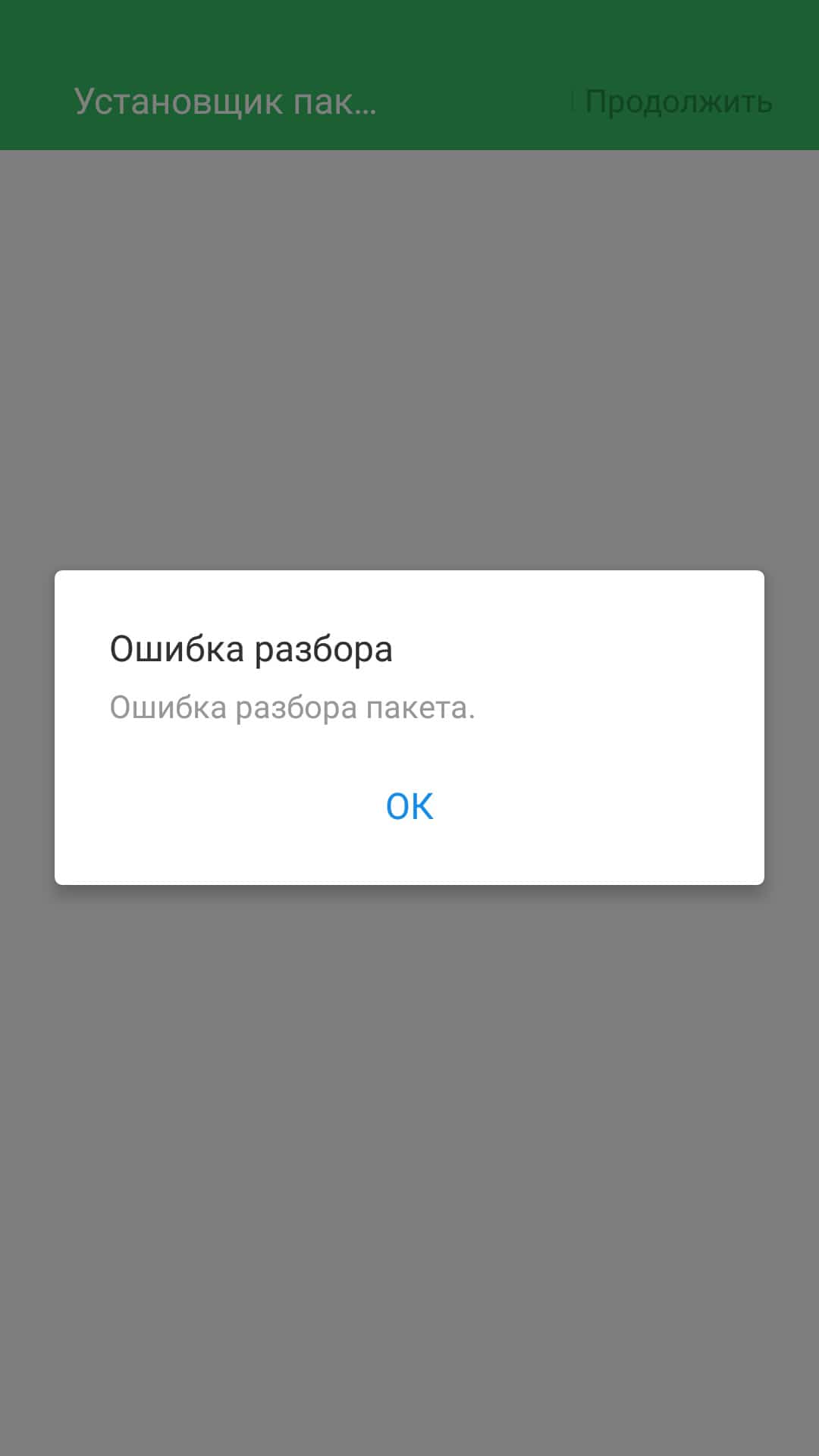The image size is (819, 1456).
Task: Click inside the white alert dialog card
Action: 409,728
